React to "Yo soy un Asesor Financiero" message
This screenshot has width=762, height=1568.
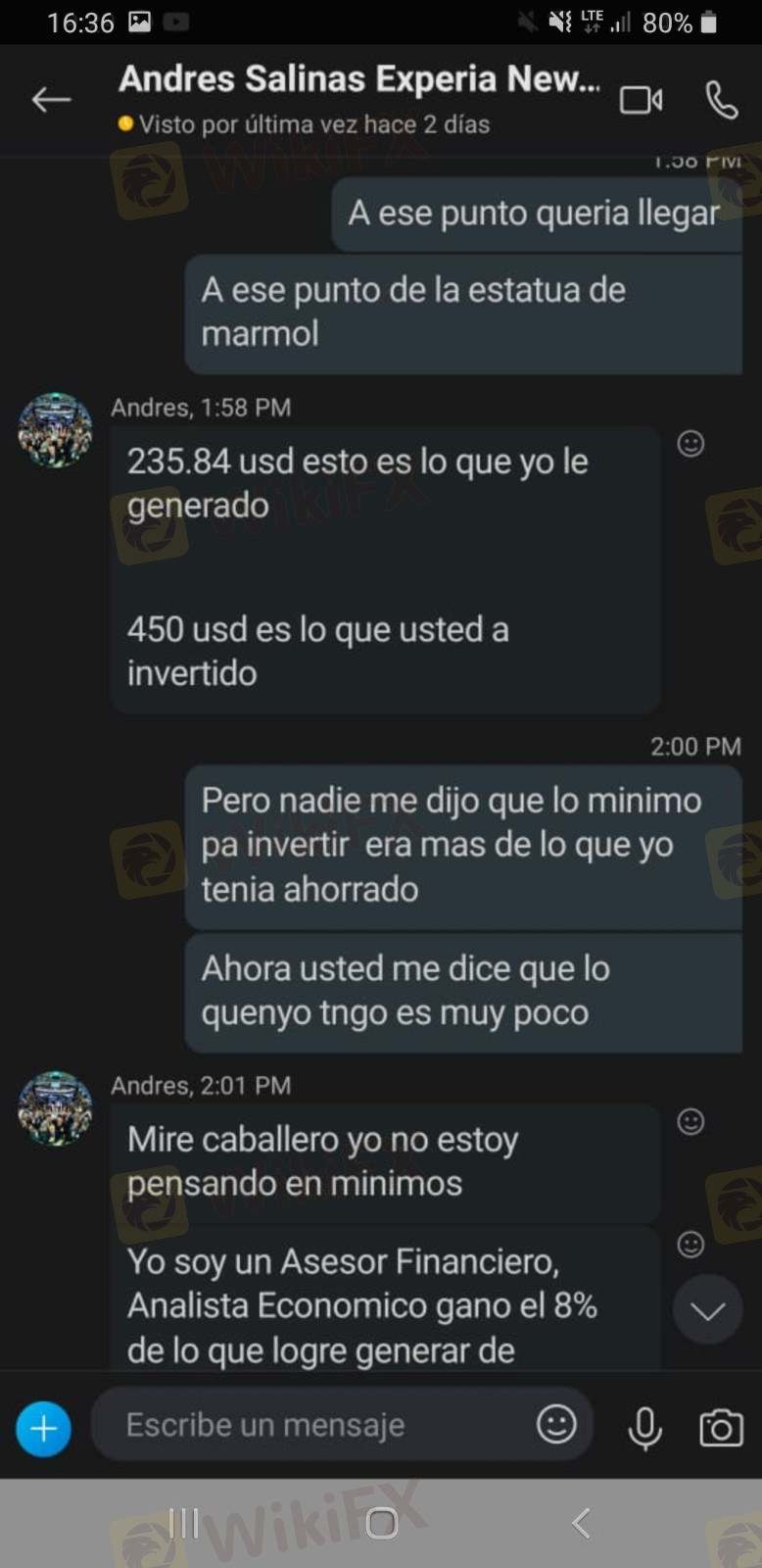click(691, 1245)
